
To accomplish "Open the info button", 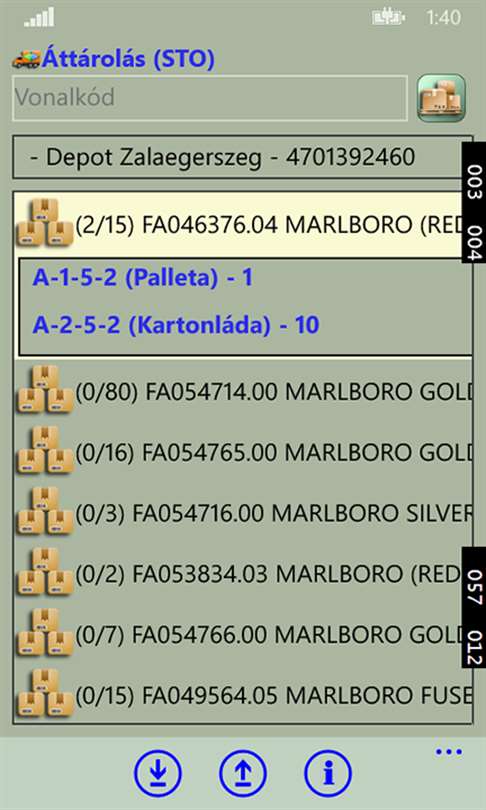I will pos(328,773).
